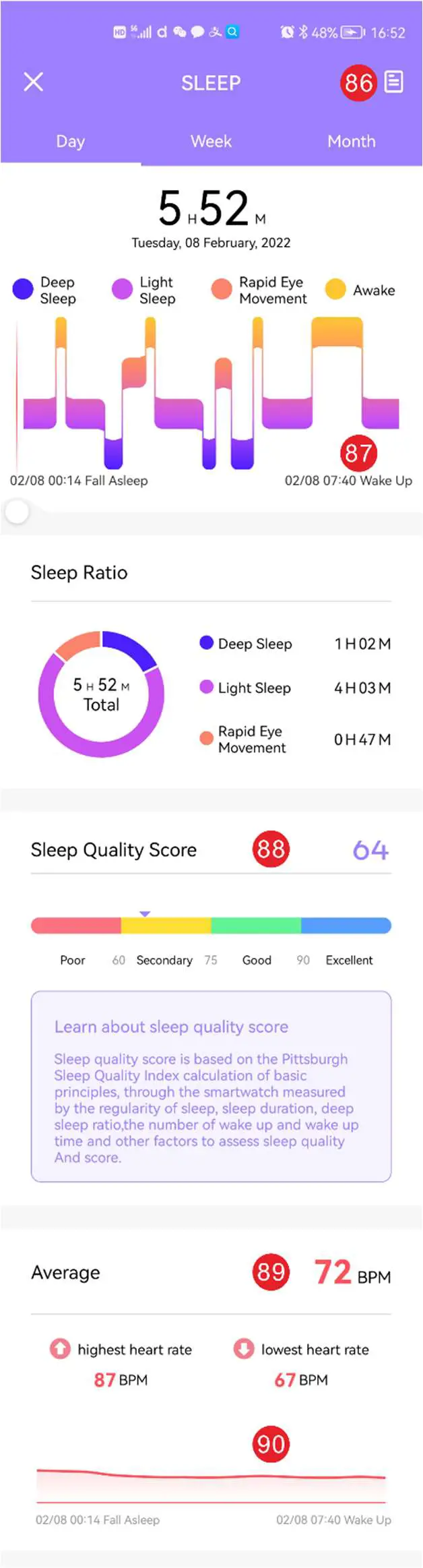The width and height of the screenshot is (423, 1568).
Task: Switch to the Week tab
Action: pyautogui.click(x=211, y=142)
